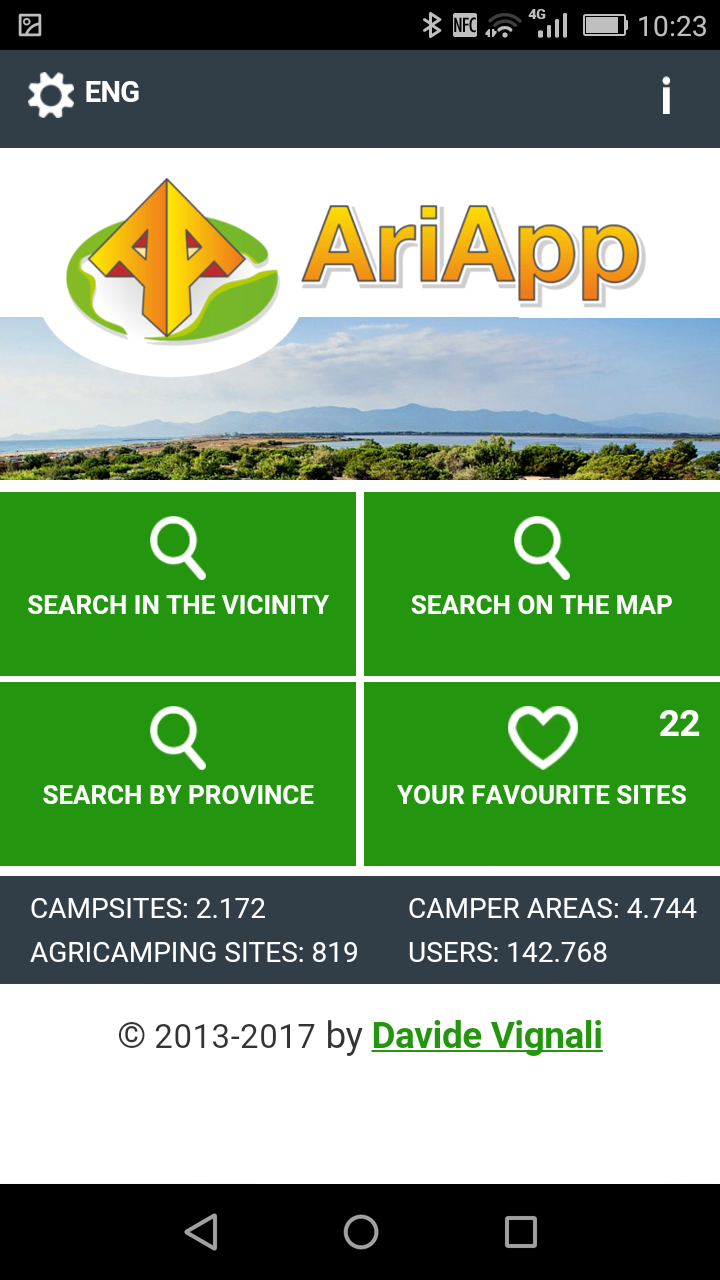
Task: Go back using the system back button
Action: [x=201, y=1232]
